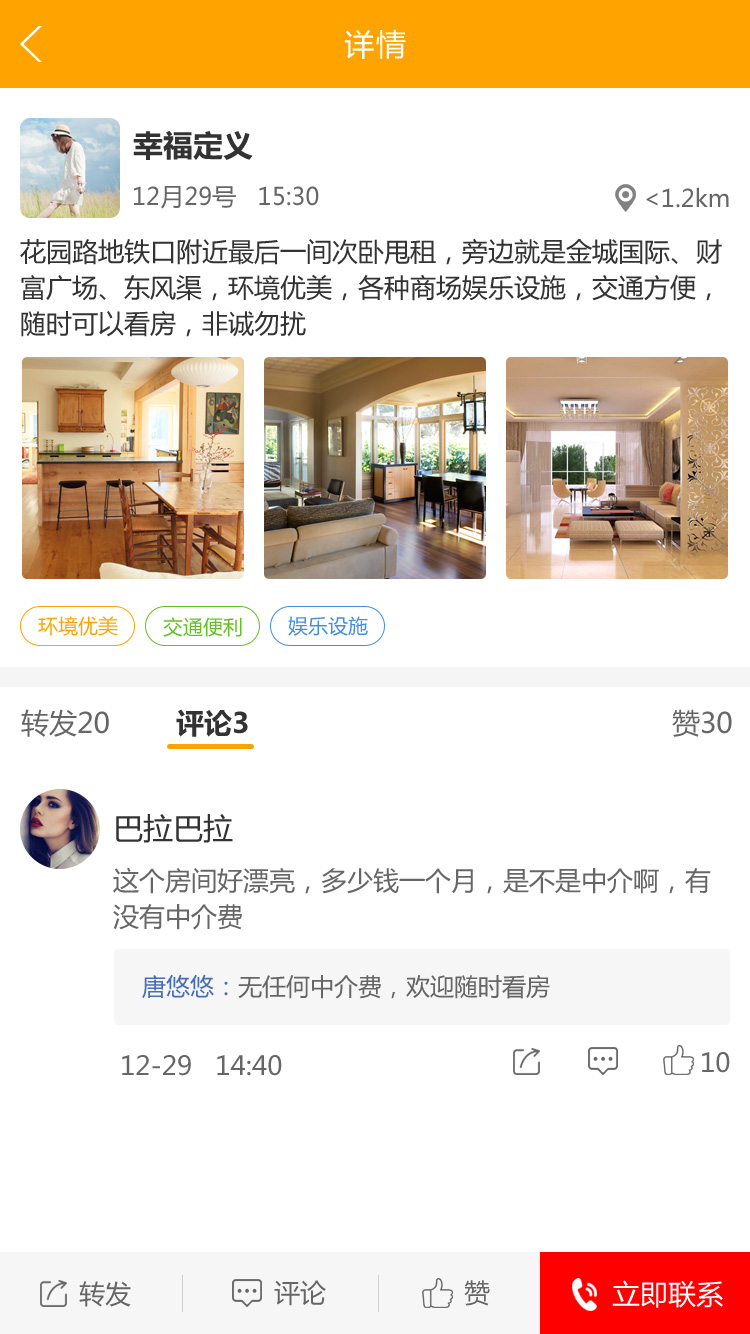Screen dimensions: 750x1334
Task: Switch to the 转发20 tab
Action: pos(65,723)
